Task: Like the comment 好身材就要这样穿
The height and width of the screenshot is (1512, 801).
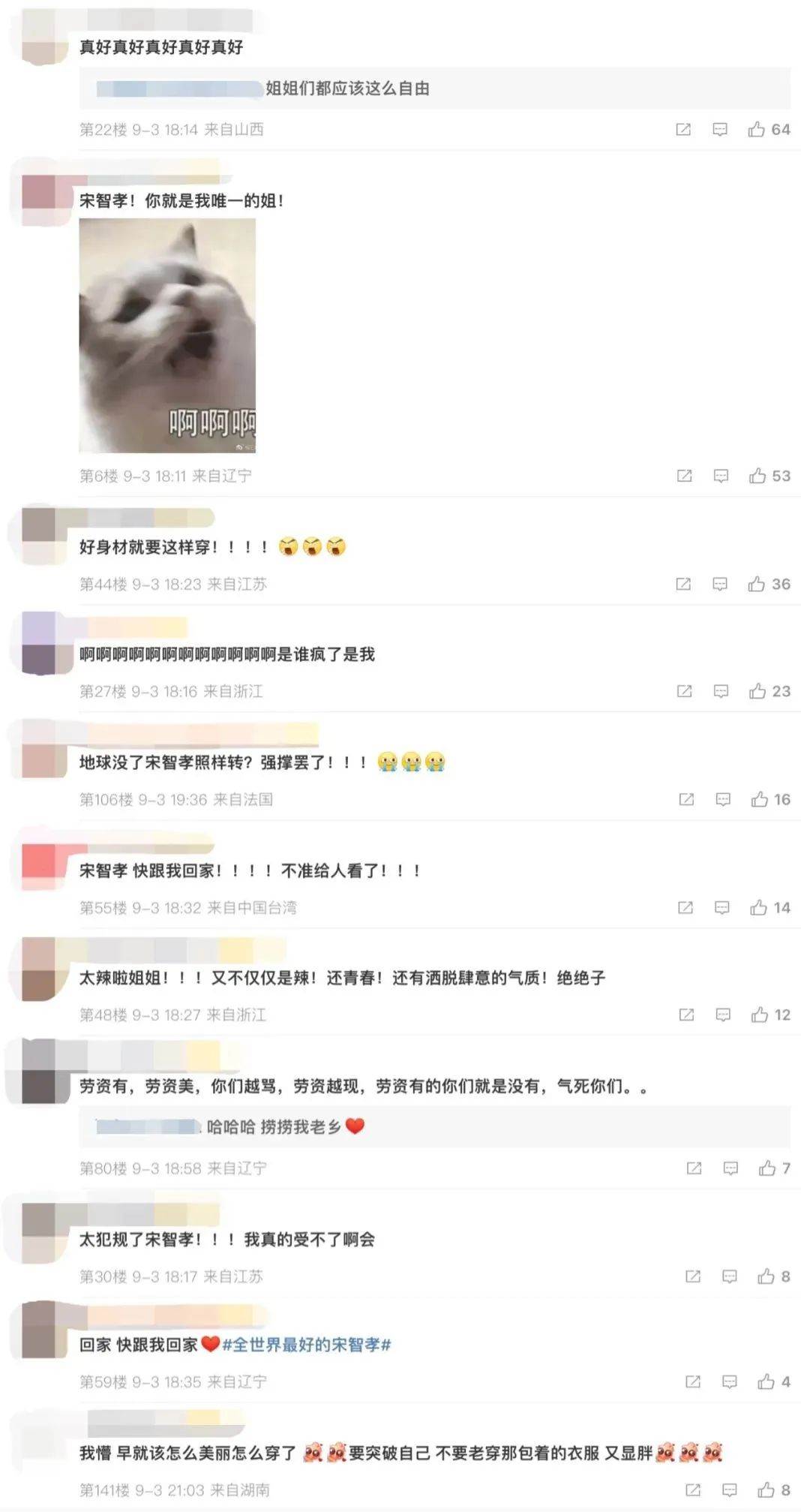Action: 769,584
